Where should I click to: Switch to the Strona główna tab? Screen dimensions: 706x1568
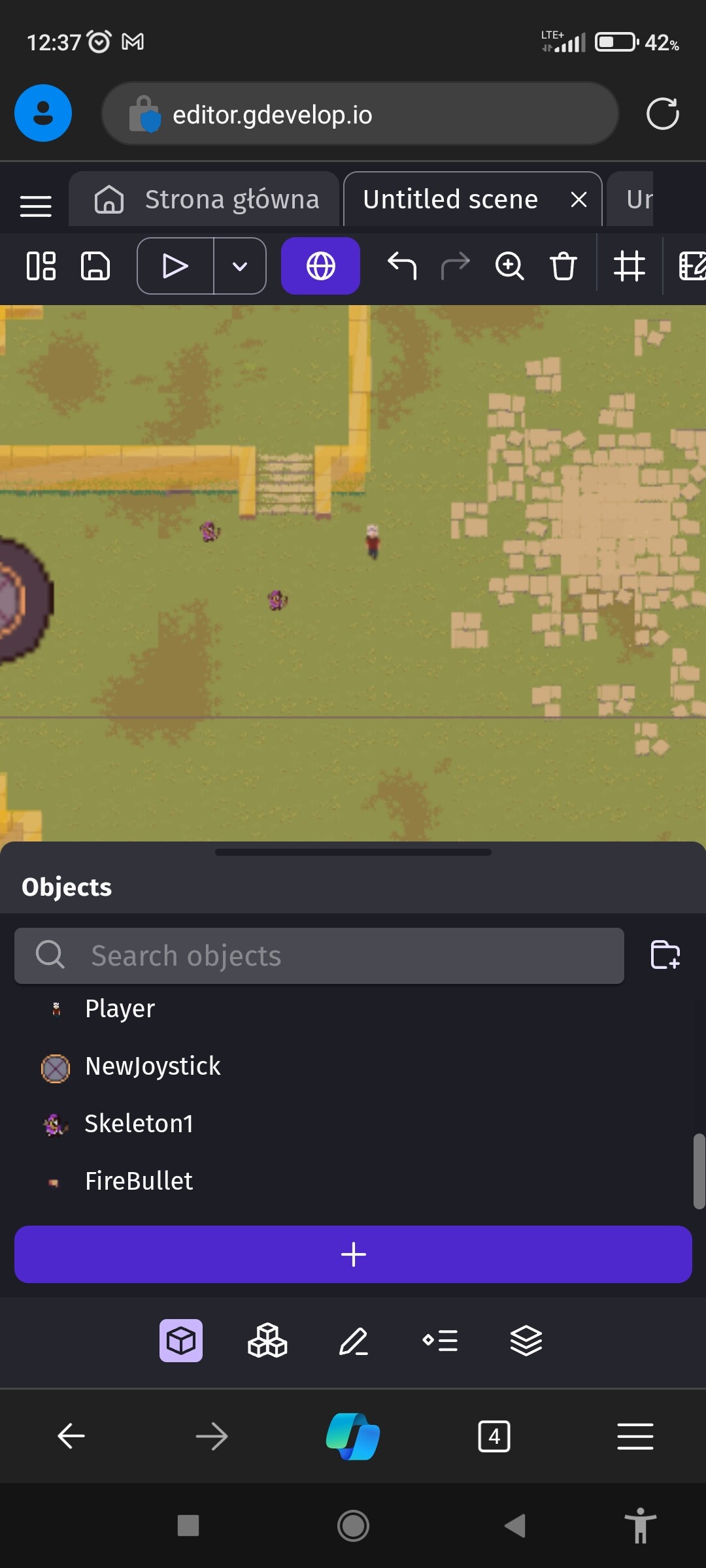pos(204,199)
